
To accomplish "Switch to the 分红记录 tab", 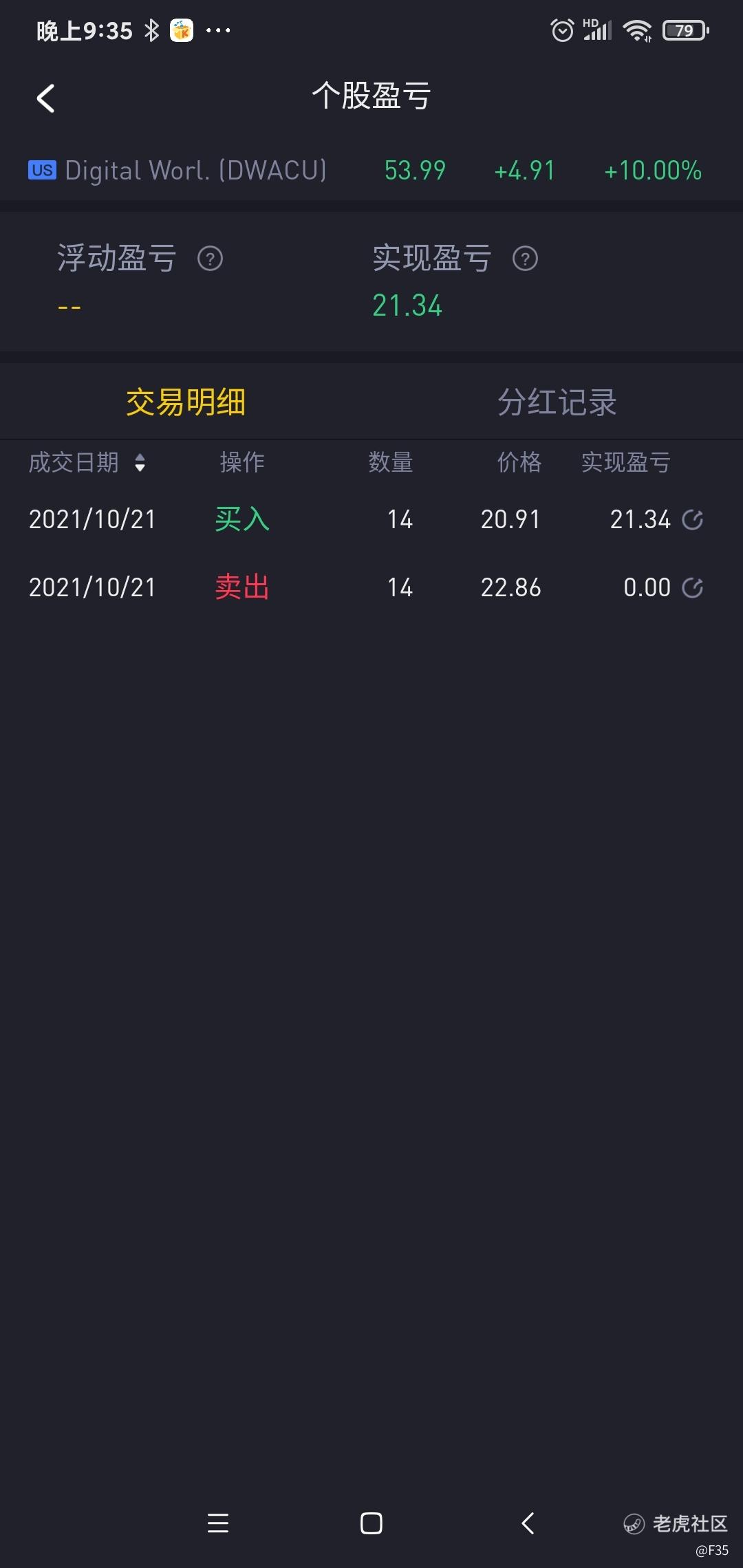I will [x=557, y=402].
